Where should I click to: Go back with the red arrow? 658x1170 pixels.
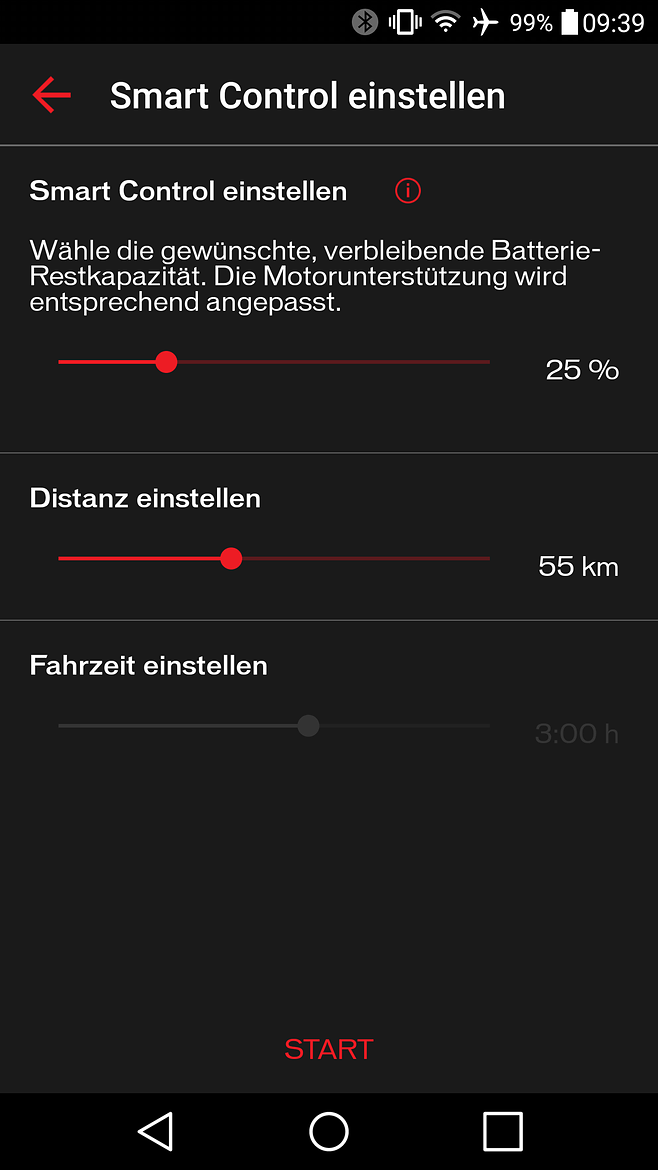[x=51, y=96]
